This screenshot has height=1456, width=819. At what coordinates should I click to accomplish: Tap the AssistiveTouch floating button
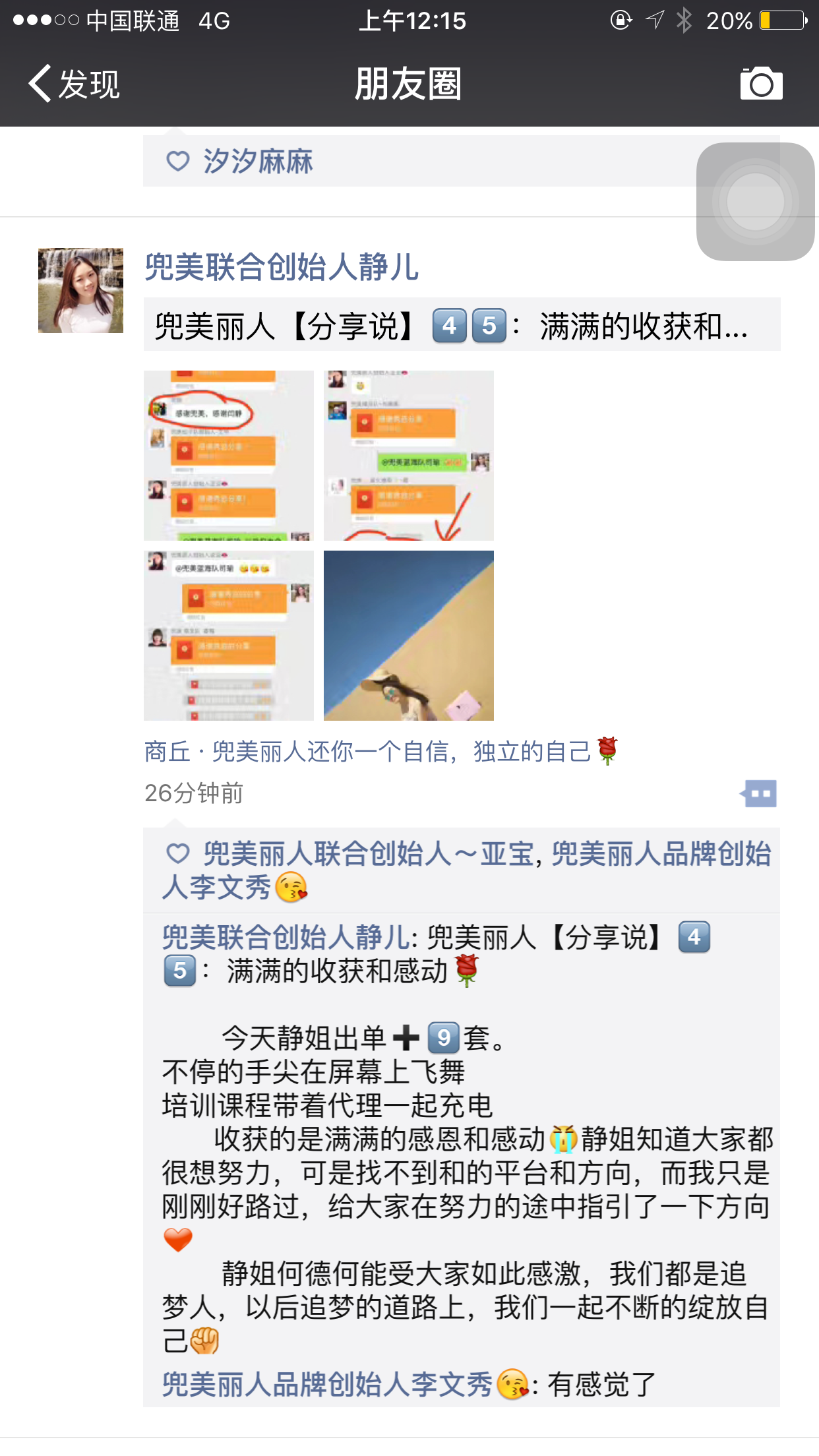tap(755, 202)
